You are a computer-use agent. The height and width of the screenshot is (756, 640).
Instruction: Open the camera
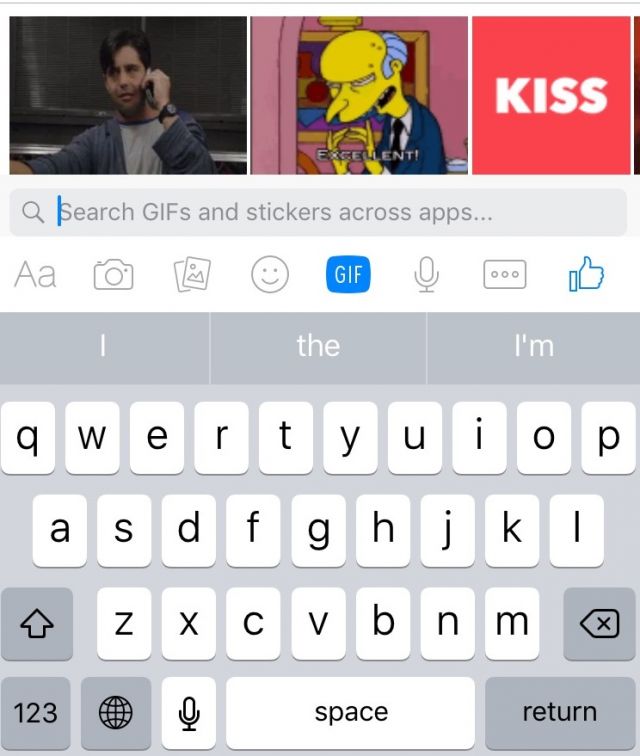[113, 274]
